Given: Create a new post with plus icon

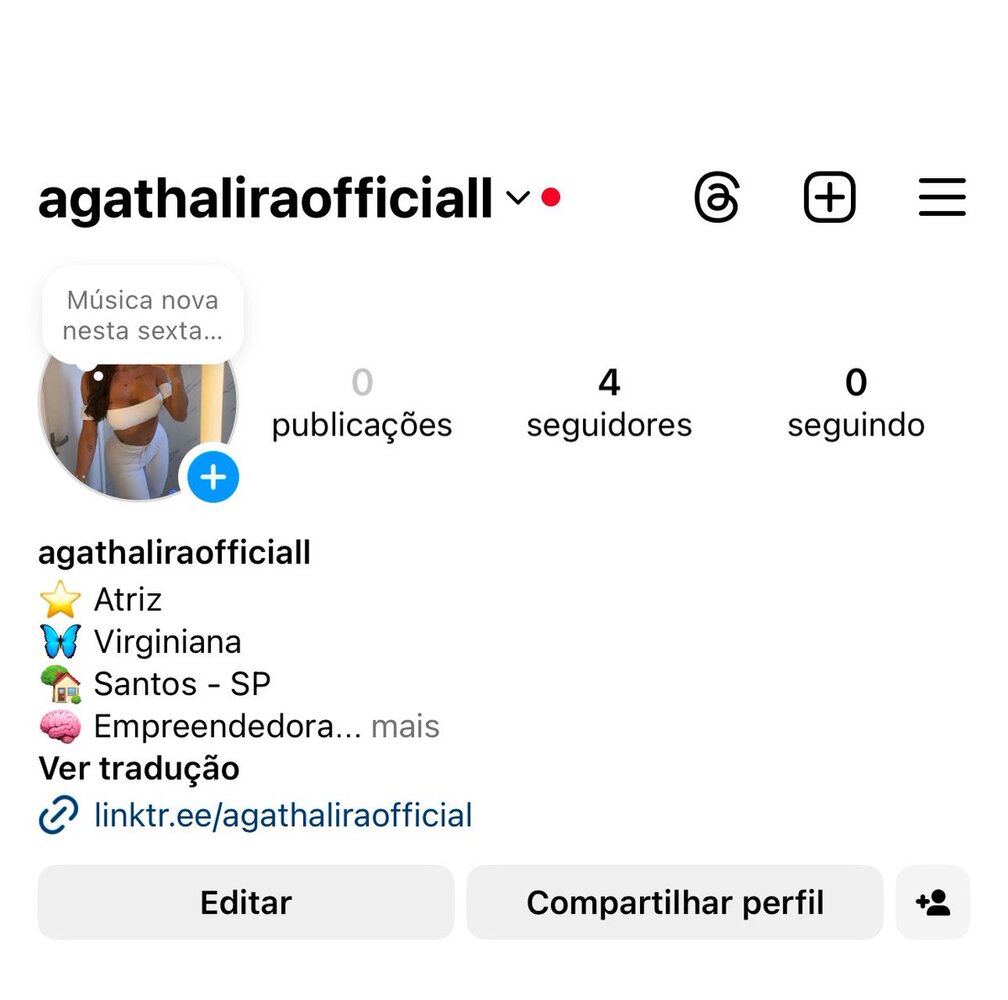Looking at the screenshot, I should [830, 197].
